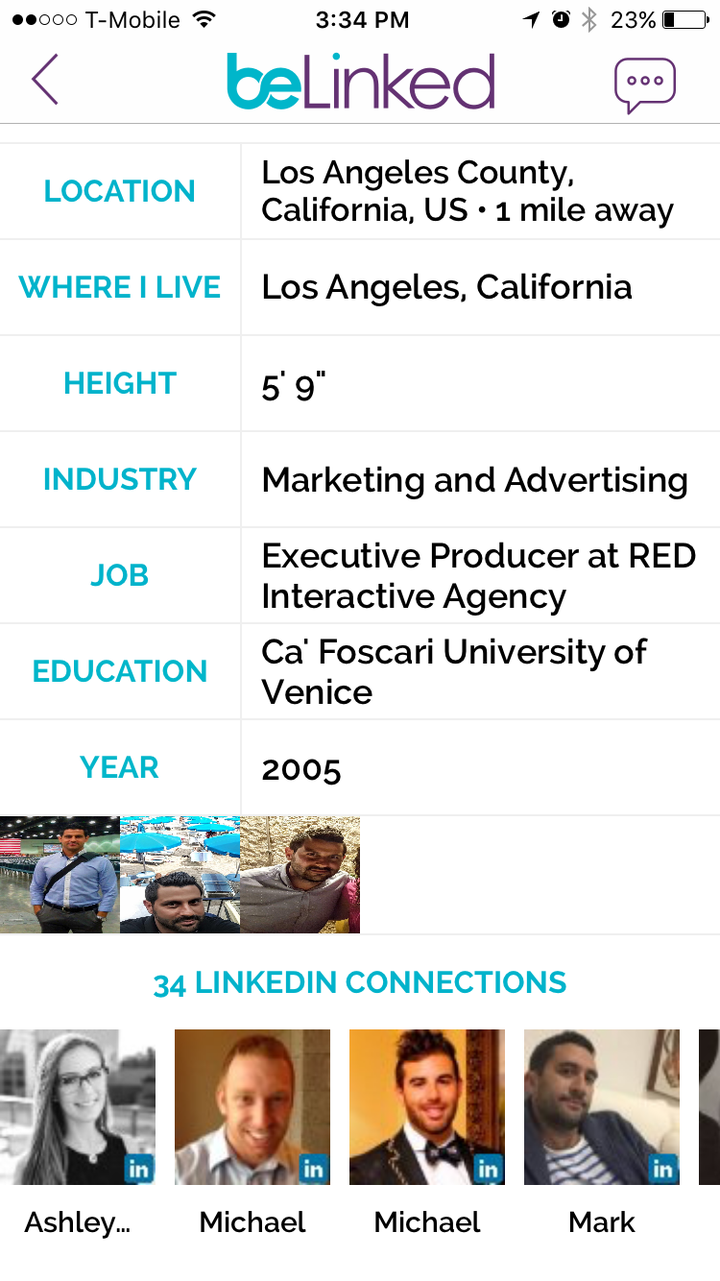Screen dimensions: 720x1281
Task: Open the third profile photo
Action: [300, 875]
